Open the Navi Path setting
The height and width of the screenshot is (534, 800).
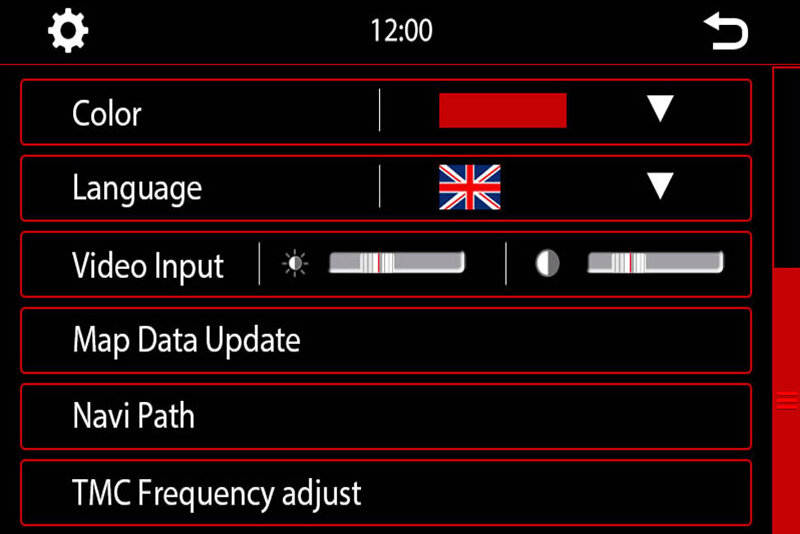(x=385, y=416)
